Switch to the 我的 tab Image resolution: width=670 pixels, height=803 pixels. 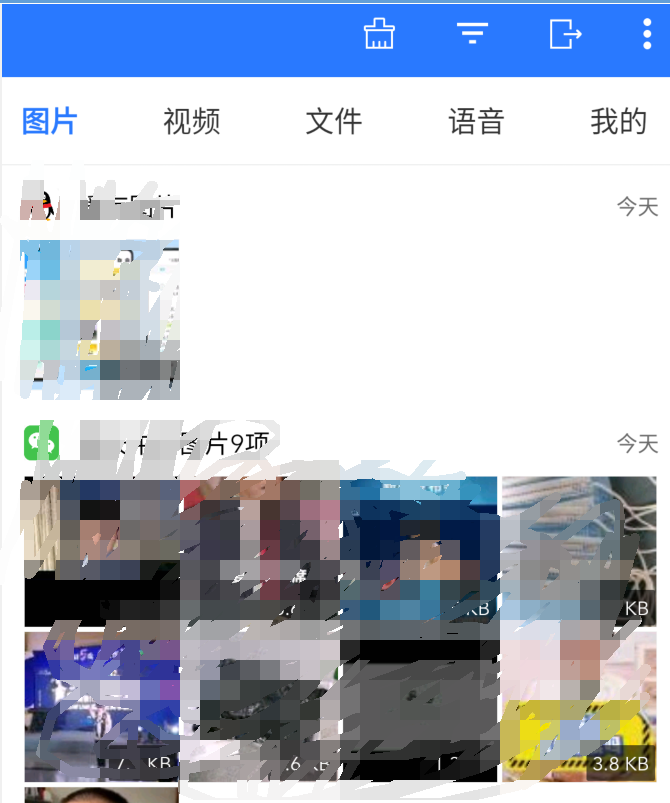(x=619, y=122)
